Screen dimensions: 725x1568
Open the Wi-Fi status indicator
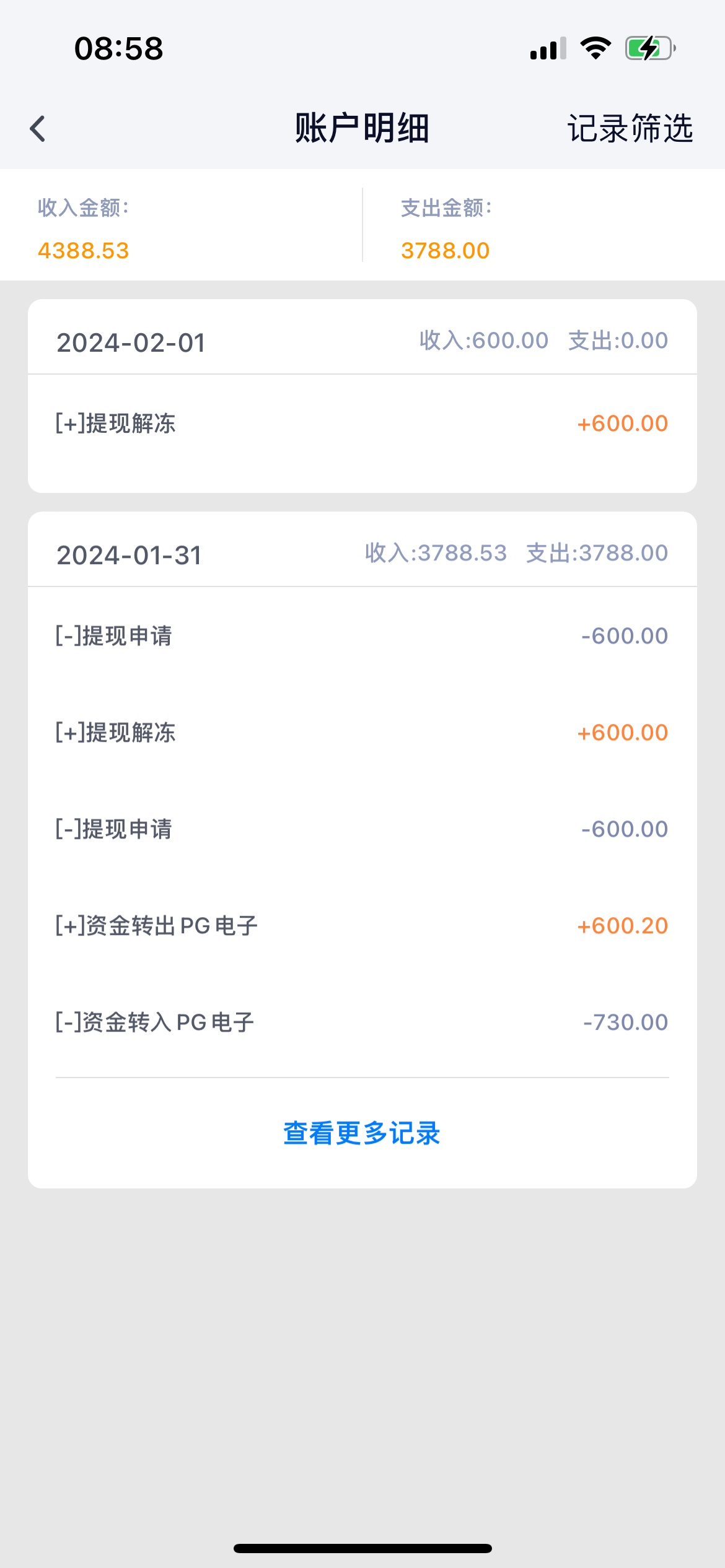coord(596,47)
